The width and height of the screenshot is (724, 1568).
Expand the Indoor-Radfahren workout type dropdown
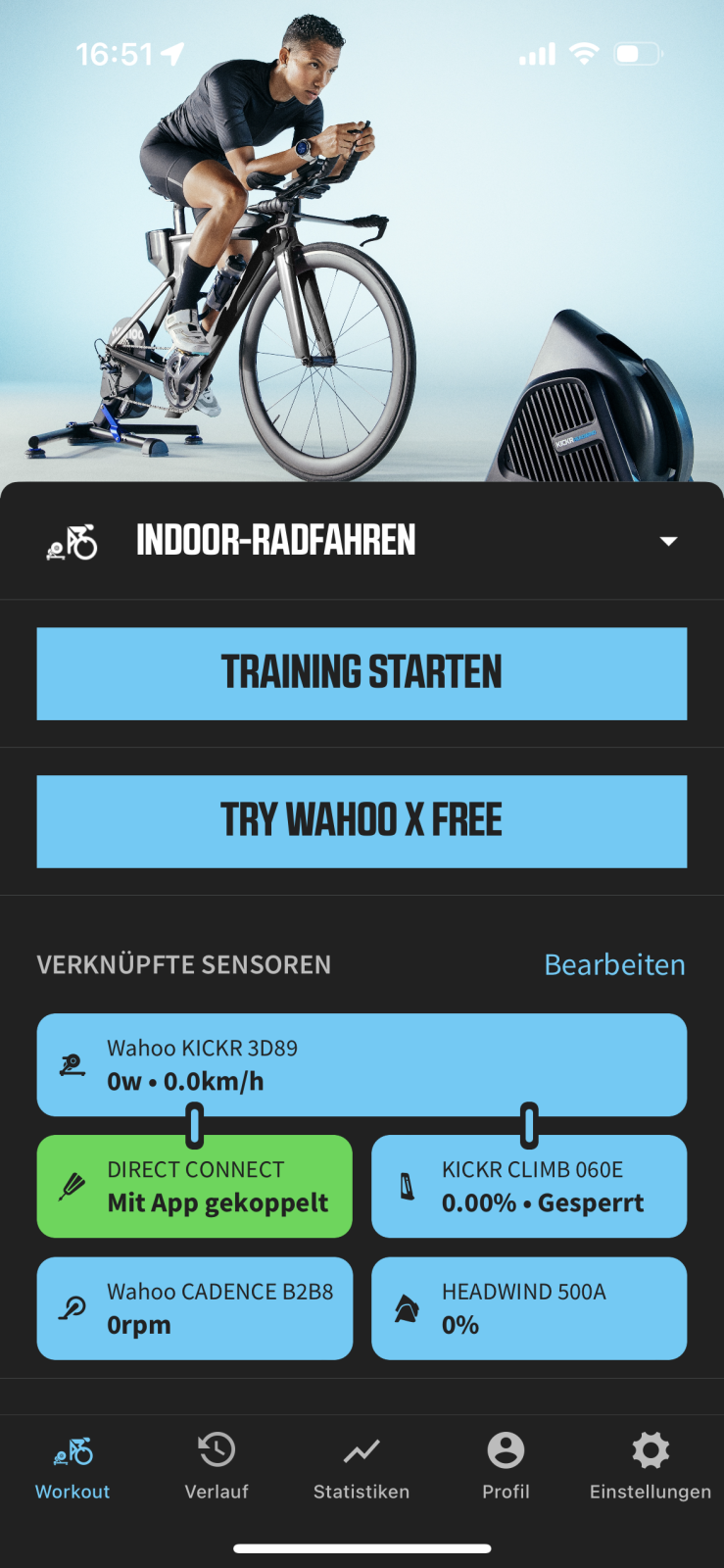coord(668,541)
